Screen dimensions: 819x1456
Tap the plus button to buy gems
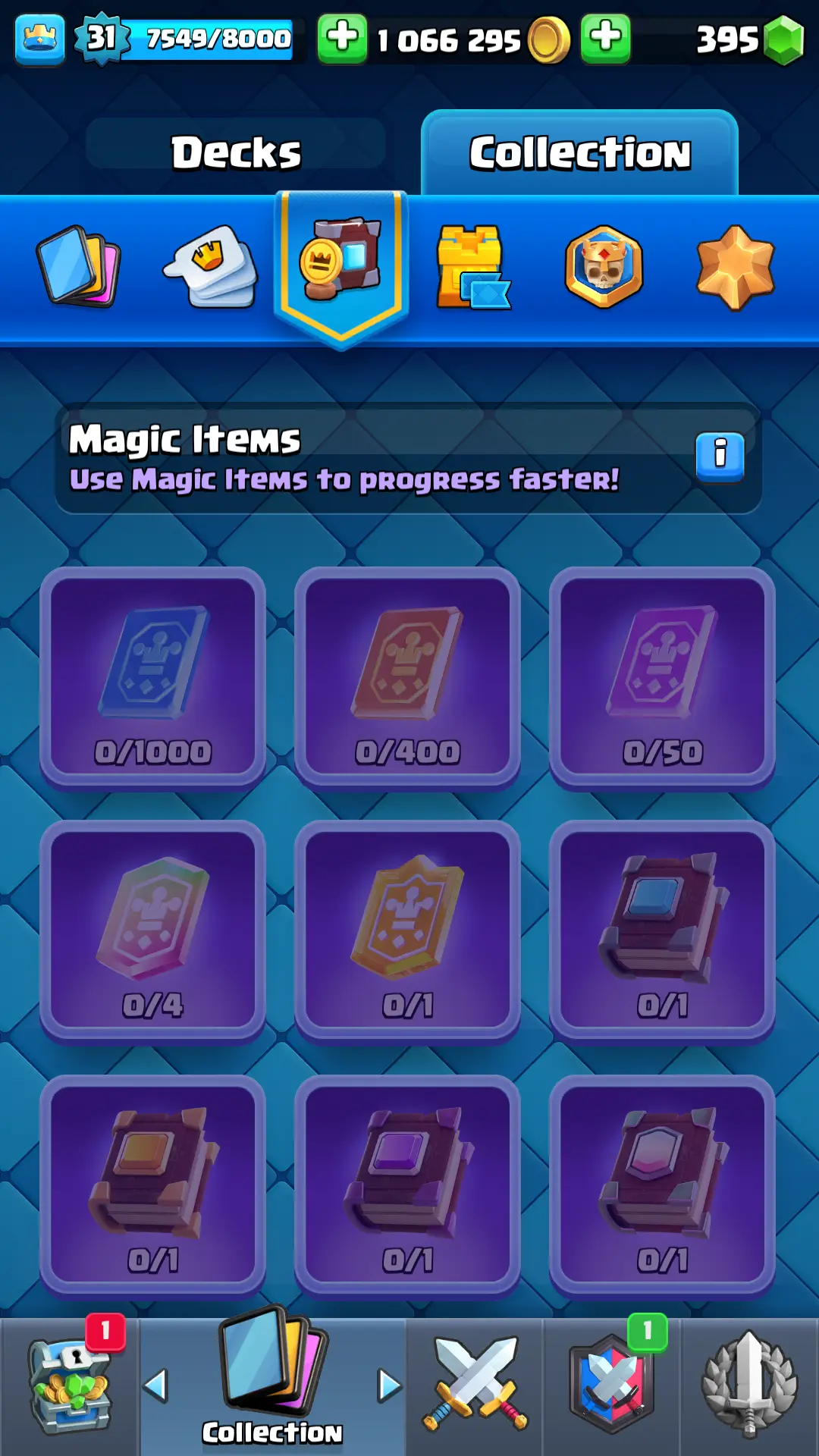pos(605,38)
